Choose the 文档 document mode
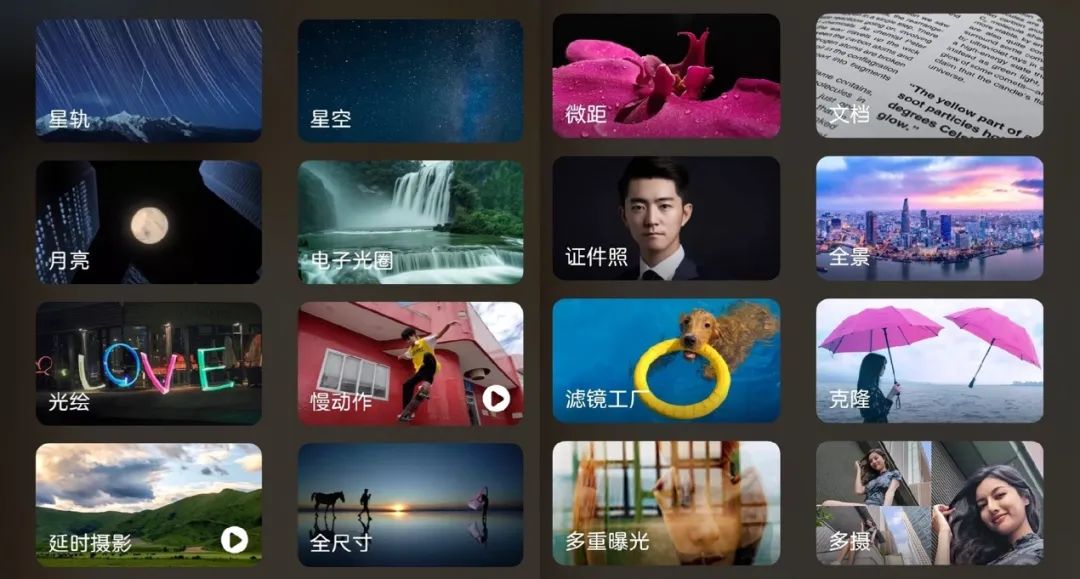1080x579 pixels. 929,76
